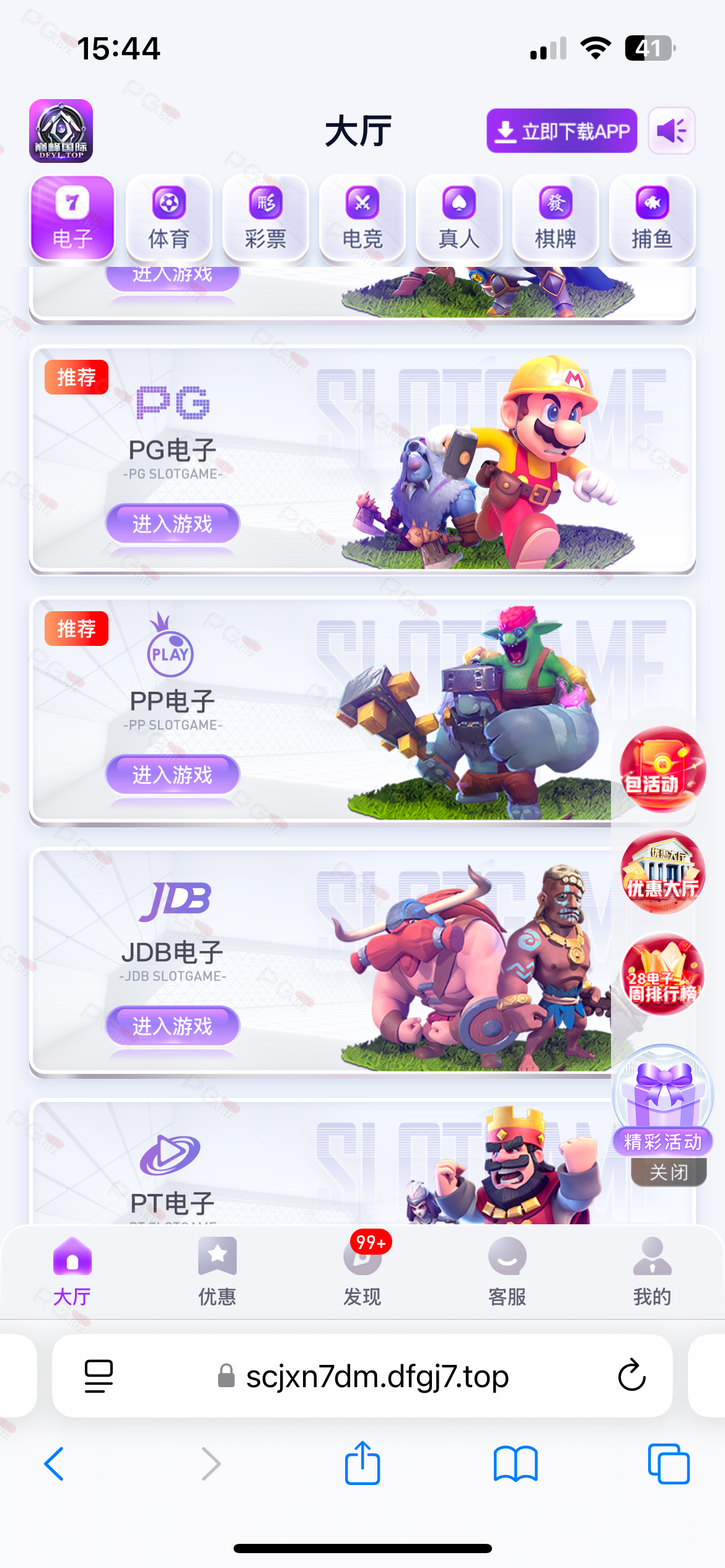Open the 优惠大厅 floating icon
Screen dimensions: 725x1568
(662, 873)
